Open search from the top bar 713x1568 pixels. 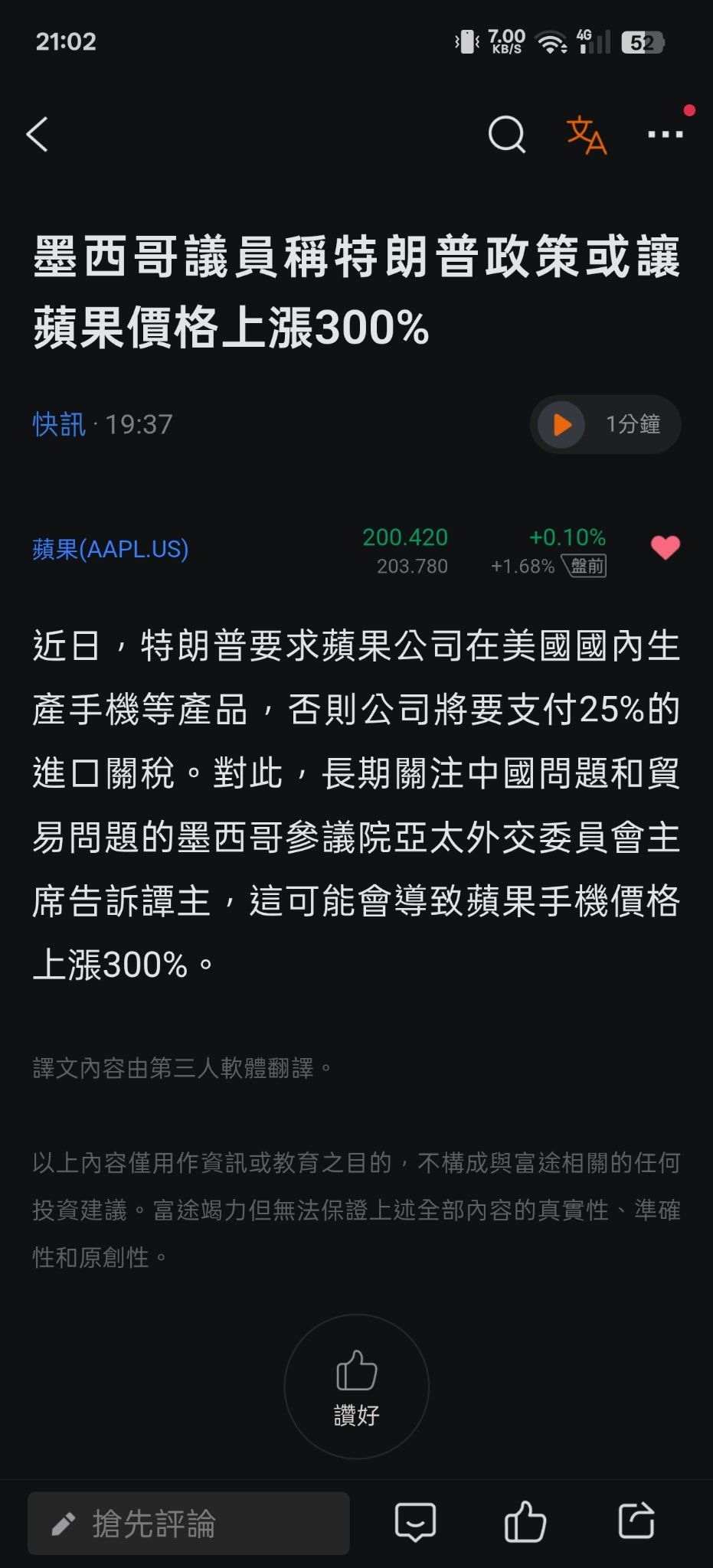coord(506,135)
